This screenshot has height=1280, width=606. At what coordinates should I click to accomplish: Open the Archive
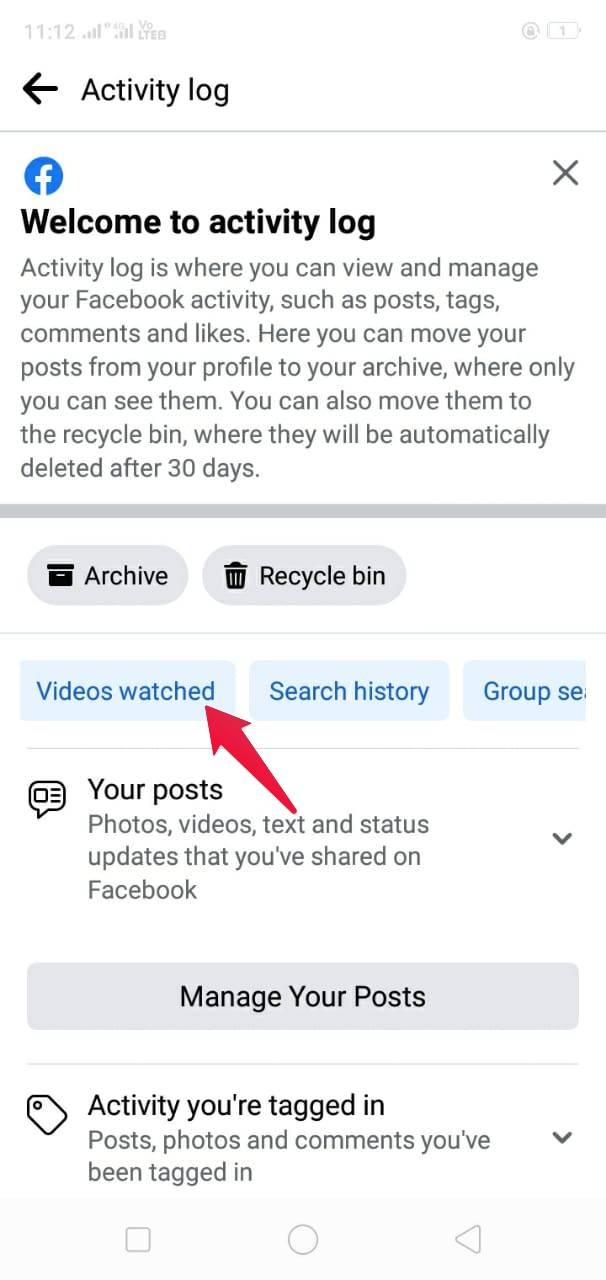pos(107,576)
